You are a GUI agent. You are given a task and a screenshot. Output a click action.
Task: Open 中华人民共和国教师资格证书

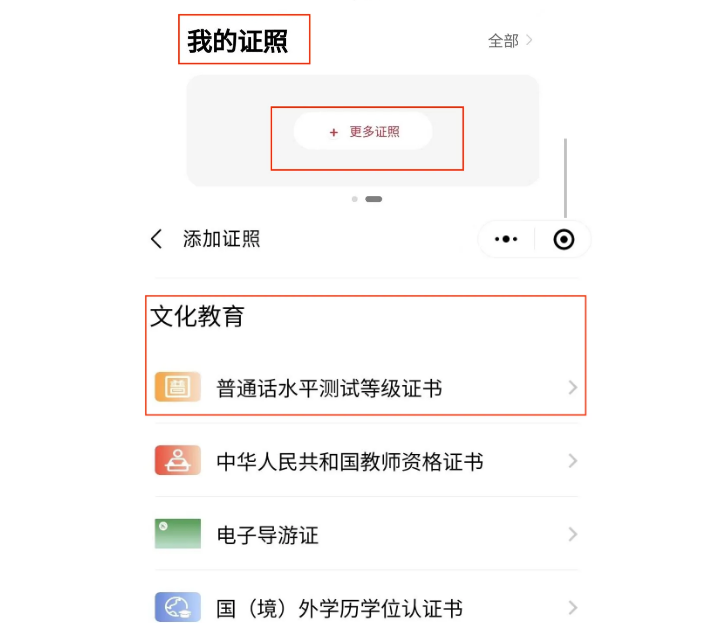click(x=366, y=462)
